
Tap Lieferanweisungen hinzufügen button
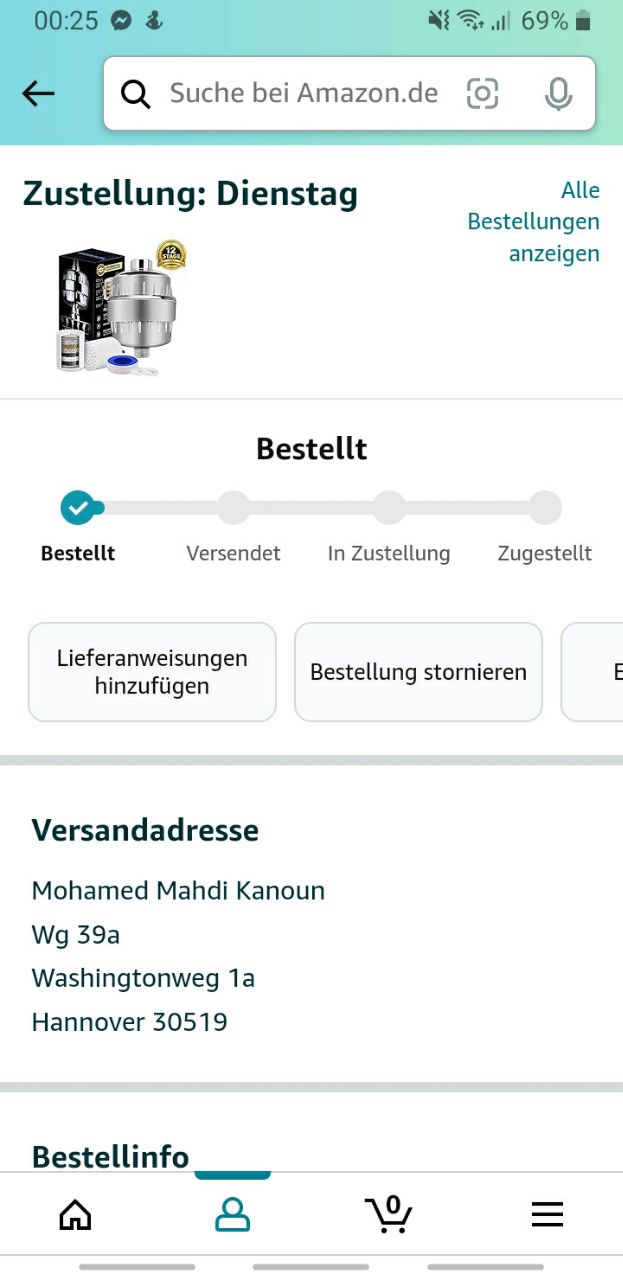(152, 672)
